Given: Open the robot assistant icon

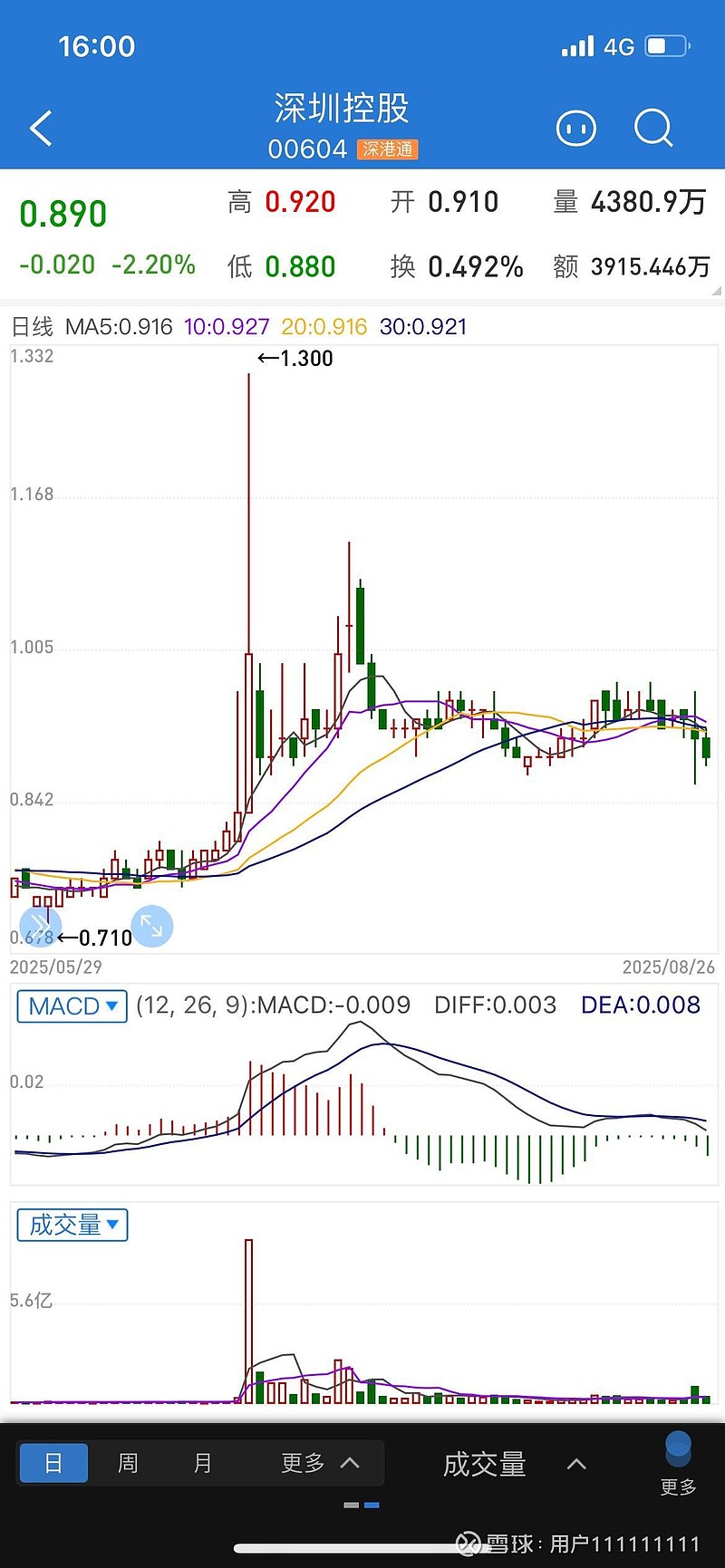Looking at the screenshot, I should click(x=575, y=129).
